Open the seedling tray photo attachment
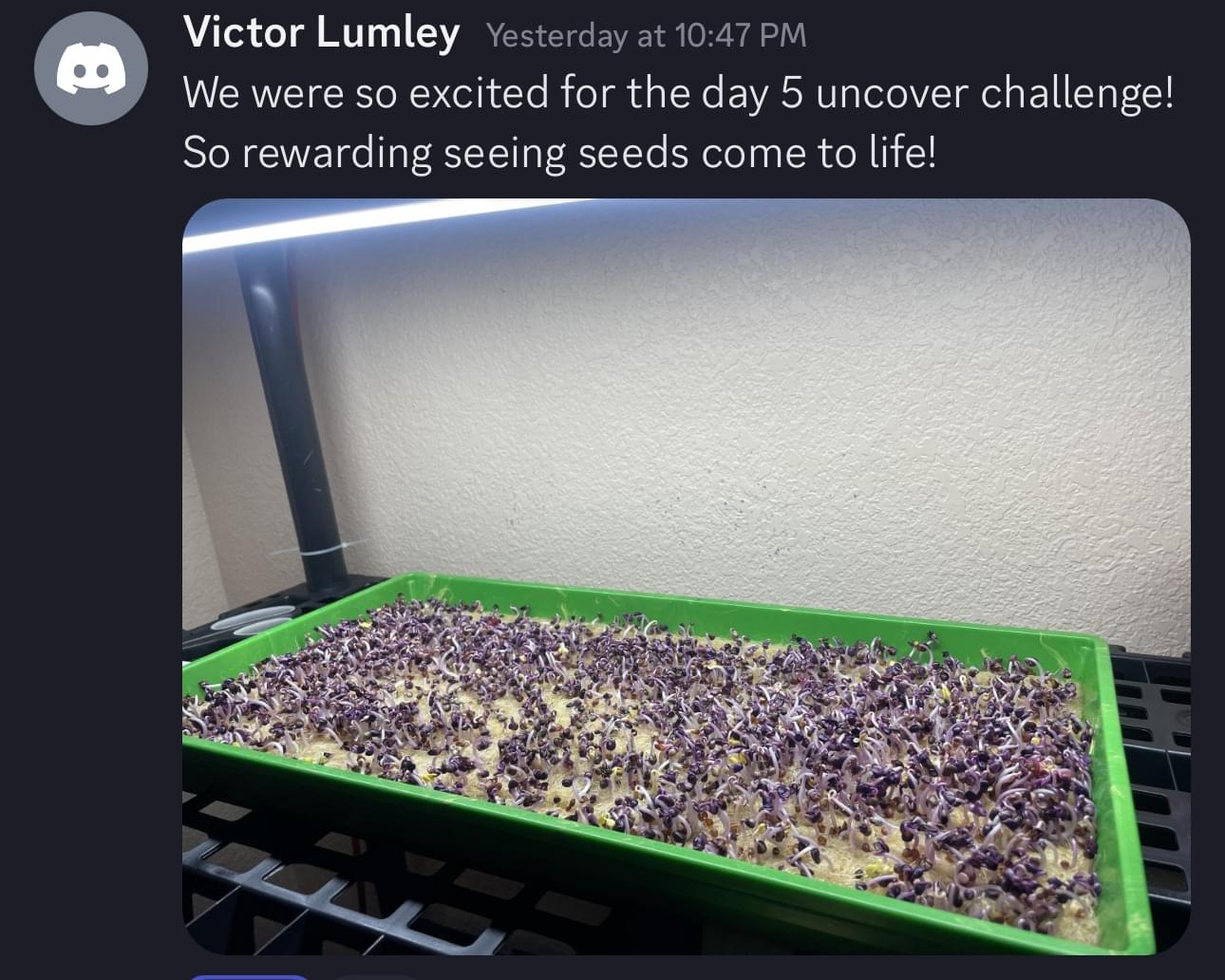Viewport: 1225px width, 980px height. click(686, 575)
